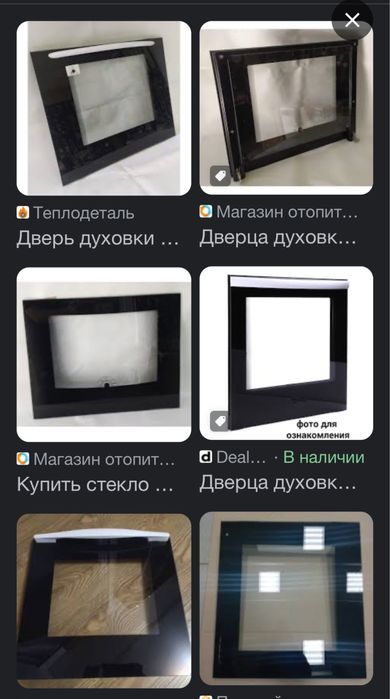This screenshot has height=699, width=390.
Task: Open the Купить стекло oven glass image
Action: point(104,354)
